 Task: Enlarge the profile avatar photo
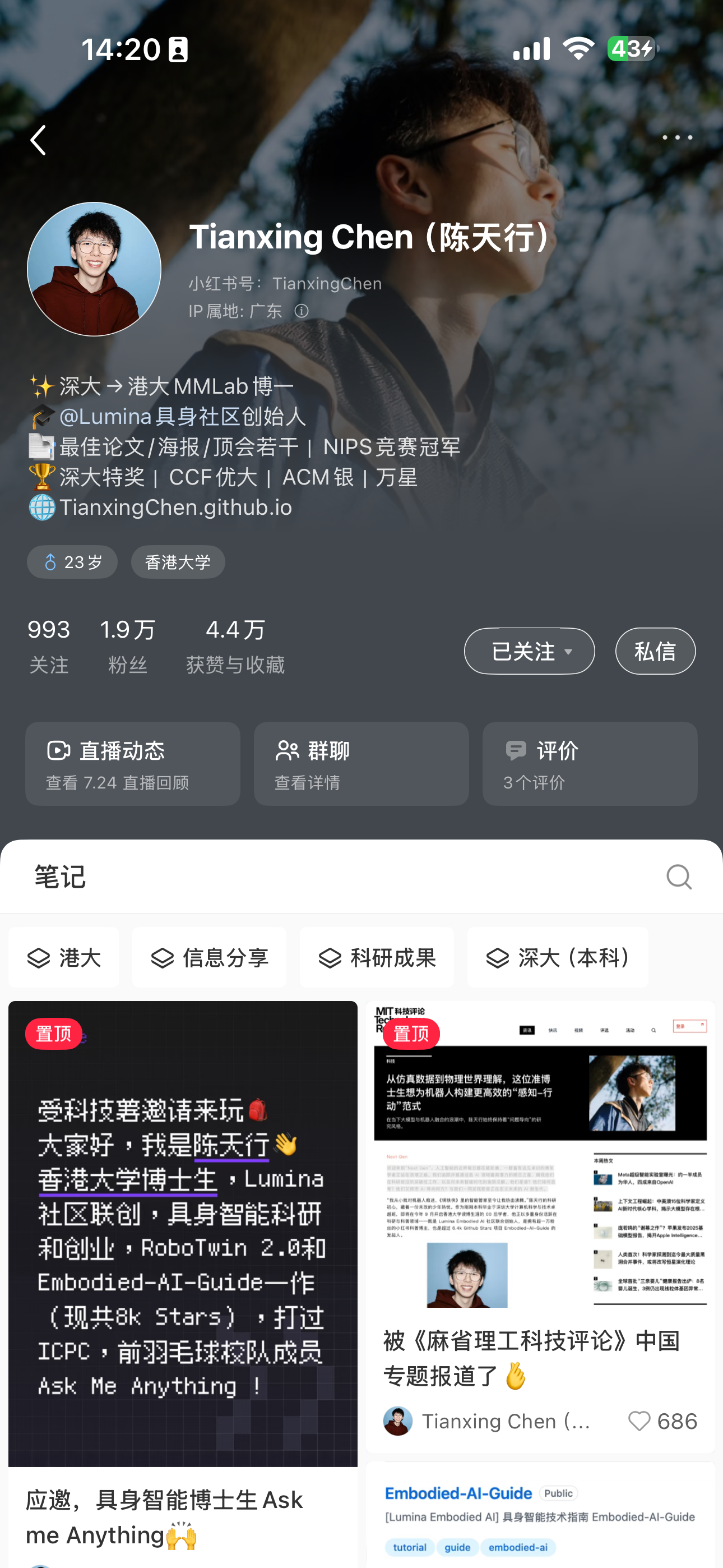tap(94, 269)
